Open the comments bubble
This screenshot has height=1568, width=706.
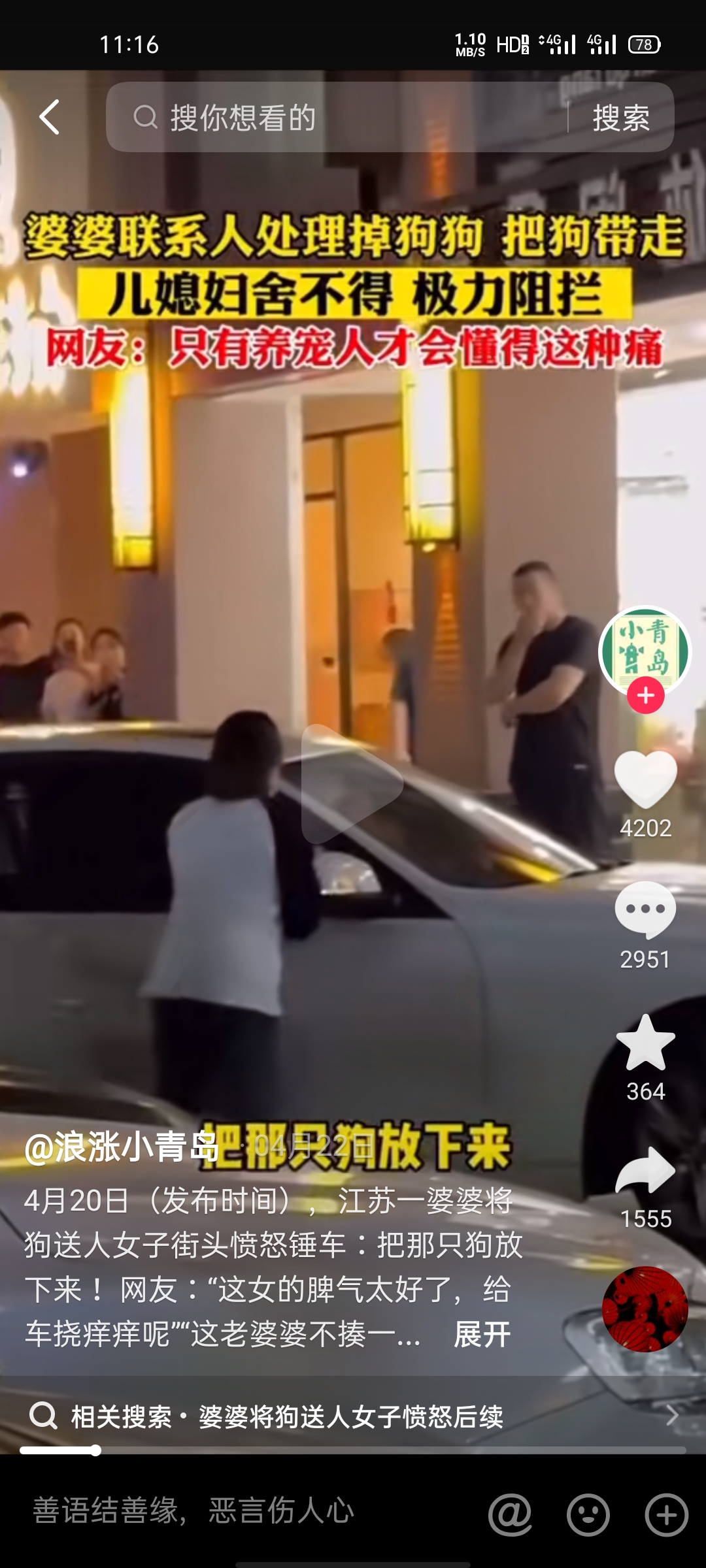tap(645, 908)
